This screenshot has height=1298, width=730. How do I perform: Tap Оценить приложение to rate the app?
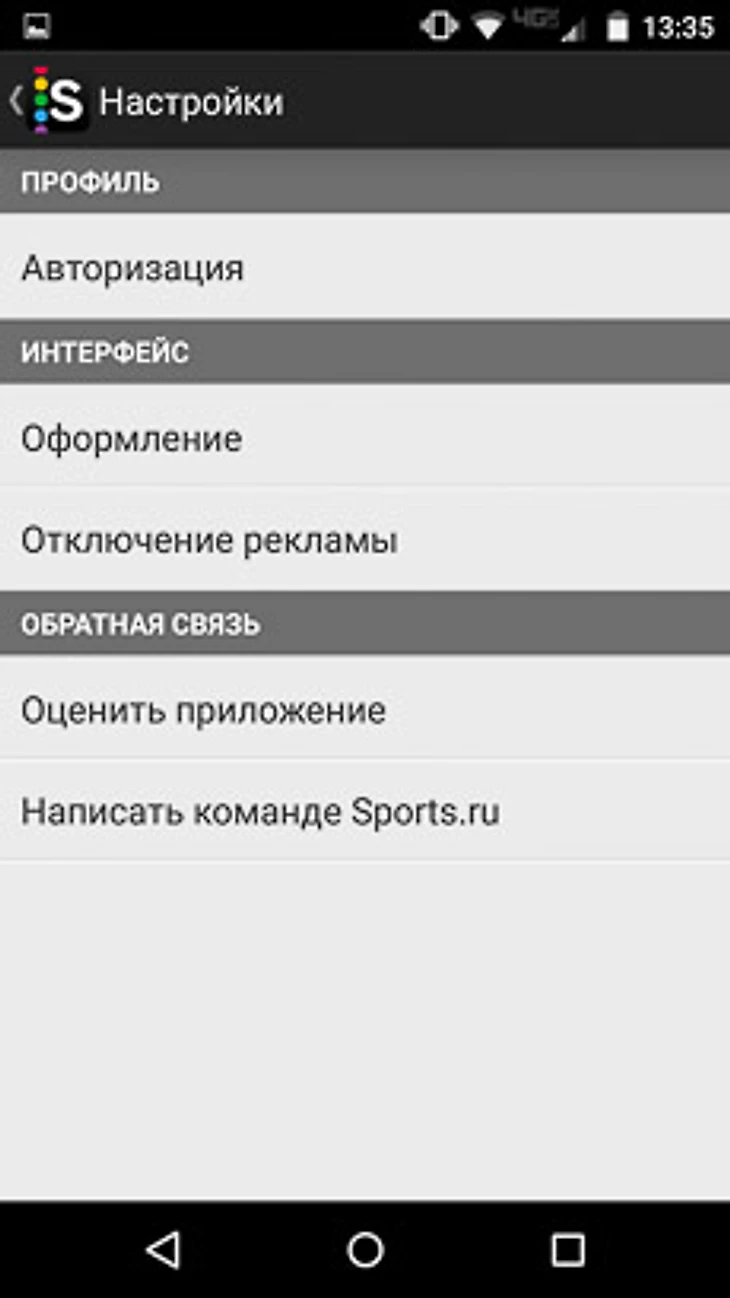tap(365, 710)
